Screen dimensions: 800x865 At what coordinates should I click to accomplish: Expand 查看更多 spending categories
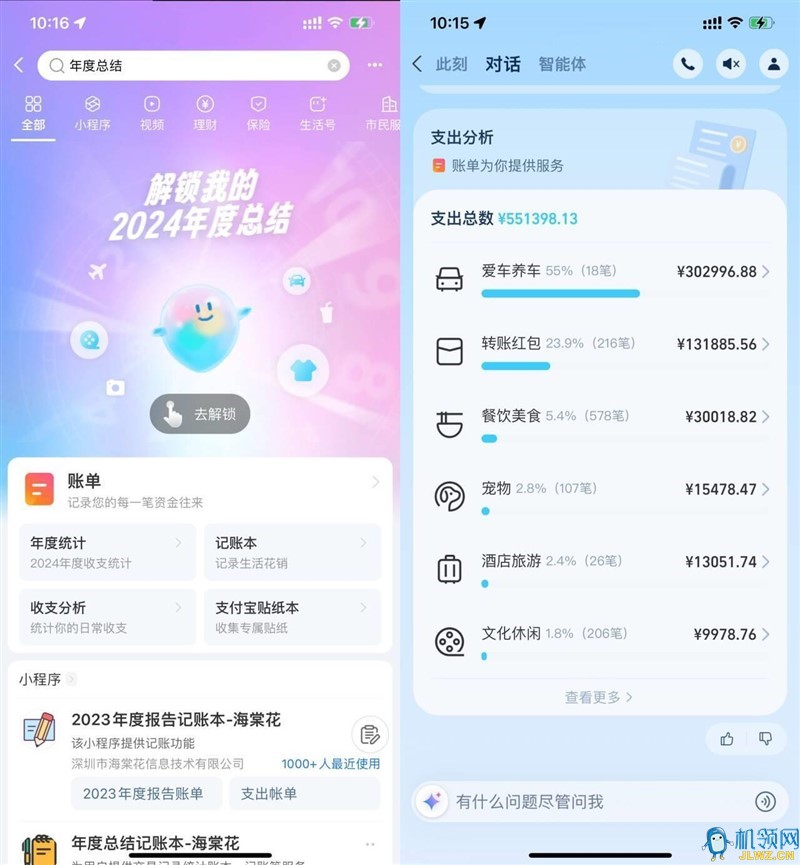[x=598, y=697]
